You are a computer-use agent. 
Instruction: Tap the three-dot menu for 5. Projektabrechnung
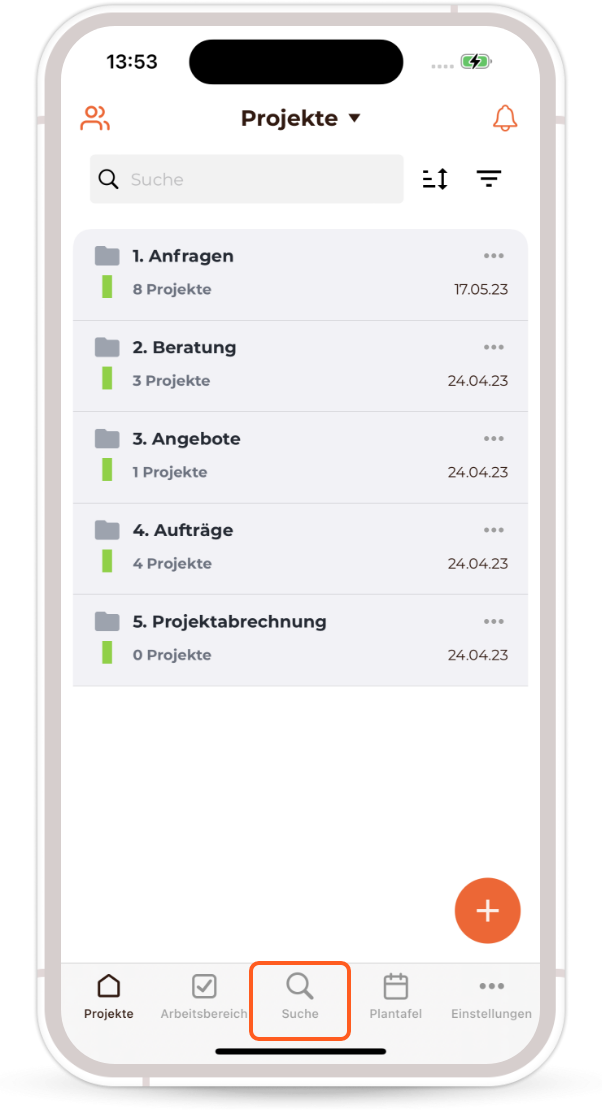(494, 622)
